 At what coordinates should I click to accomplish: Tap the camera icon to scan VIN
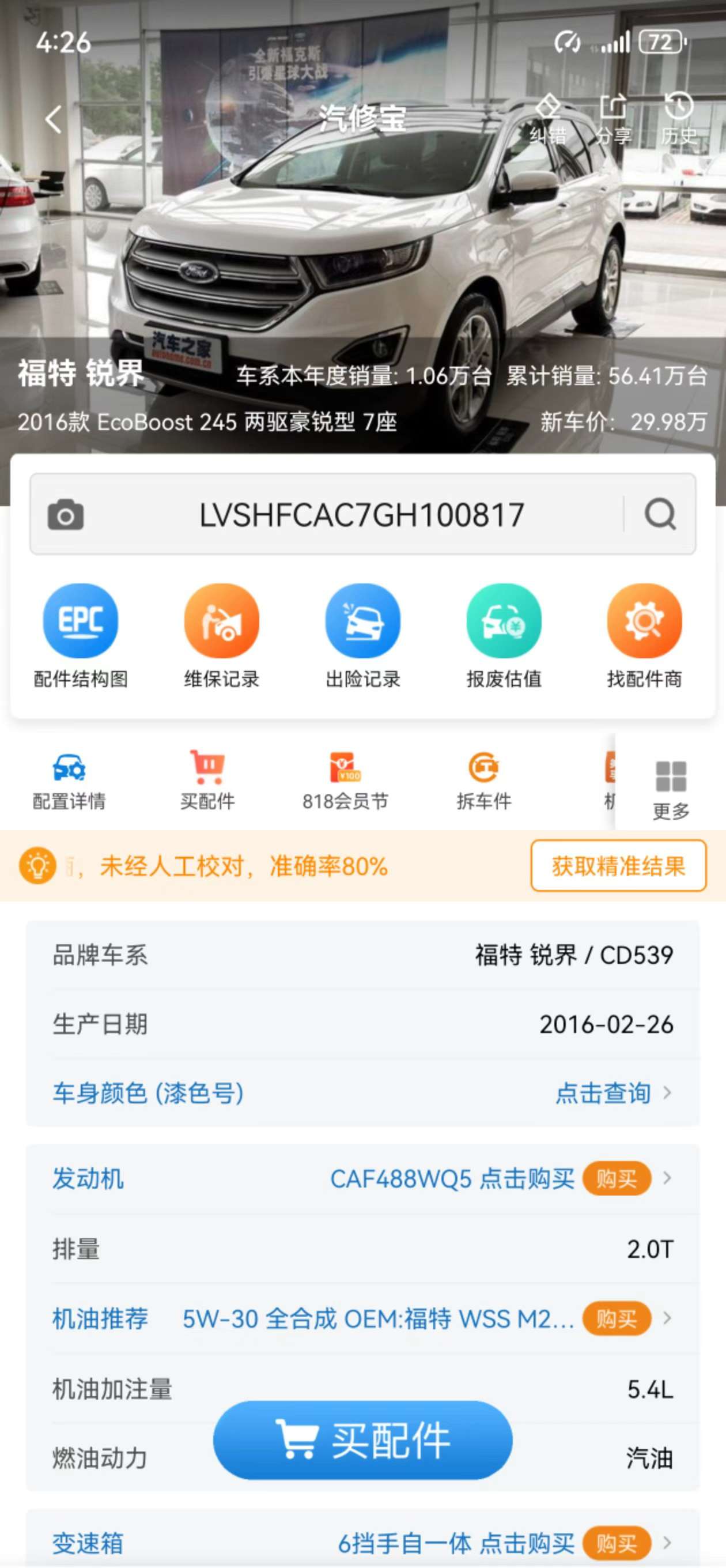pyautogui.click(x=66, y=514)
